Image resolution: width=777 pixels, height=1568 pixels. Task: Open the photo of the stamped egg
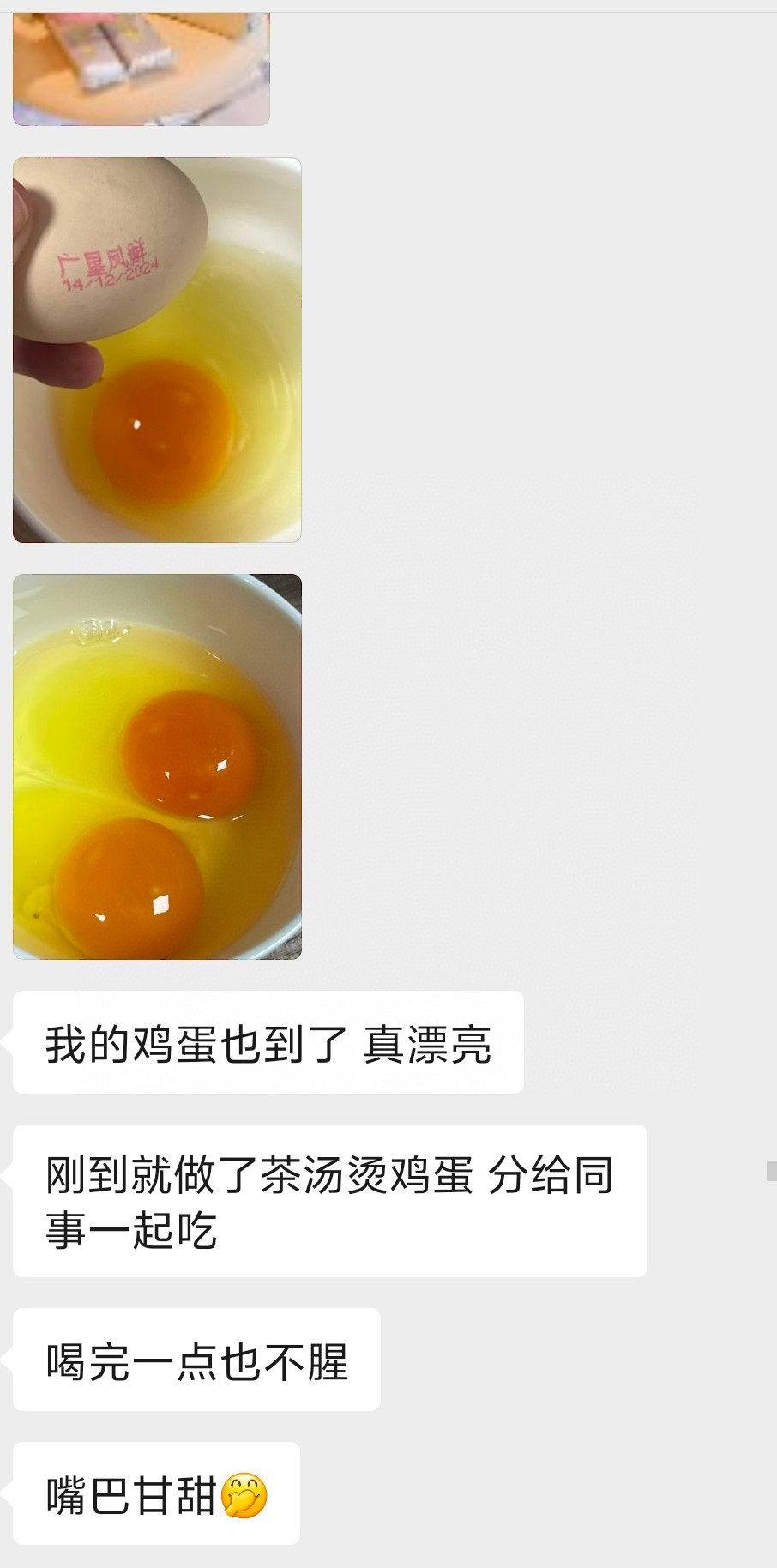(157, 349)
